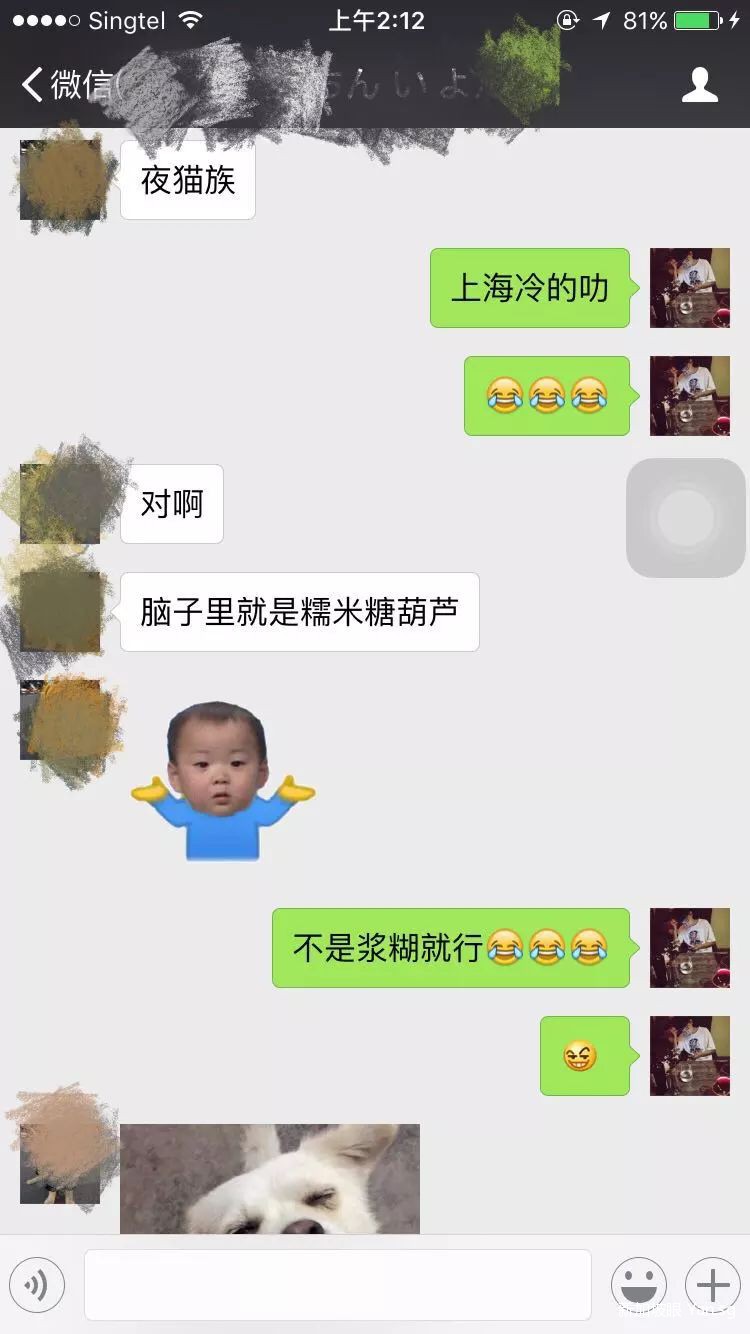Open the chat info profile icon
This screenshot has height=1334, width=750.
(699, 85)
